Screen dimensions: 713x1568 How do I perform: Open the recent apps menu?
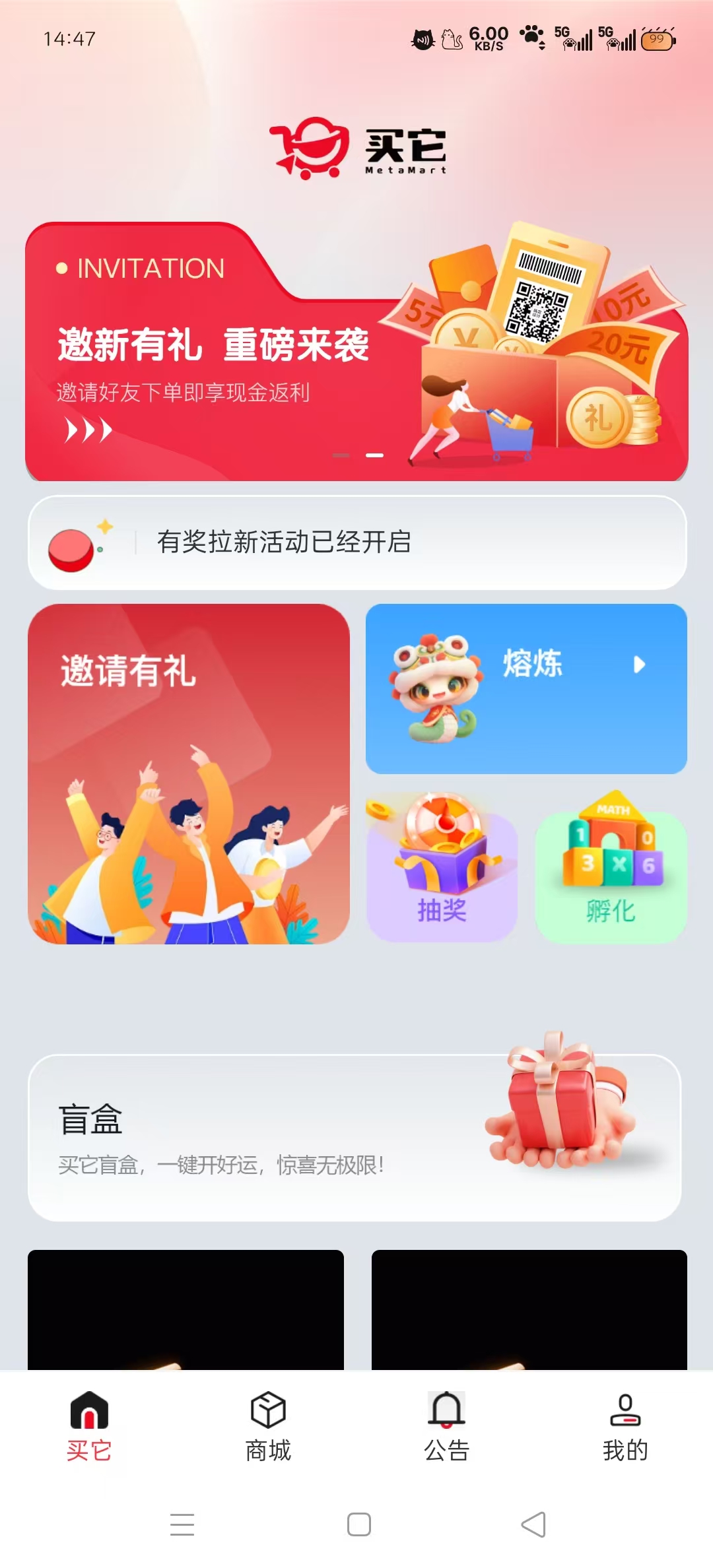tap(182, 1524)
